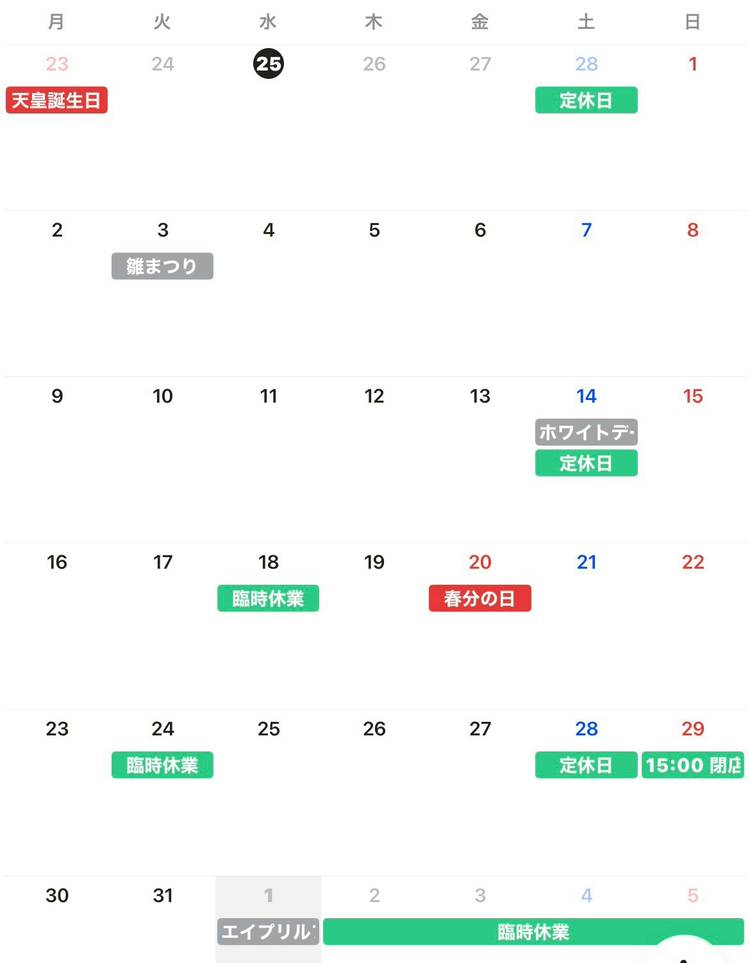Open the 雛まつり event on the 3rd
This screenshot has width=750, height=963.
click(162, 266)
